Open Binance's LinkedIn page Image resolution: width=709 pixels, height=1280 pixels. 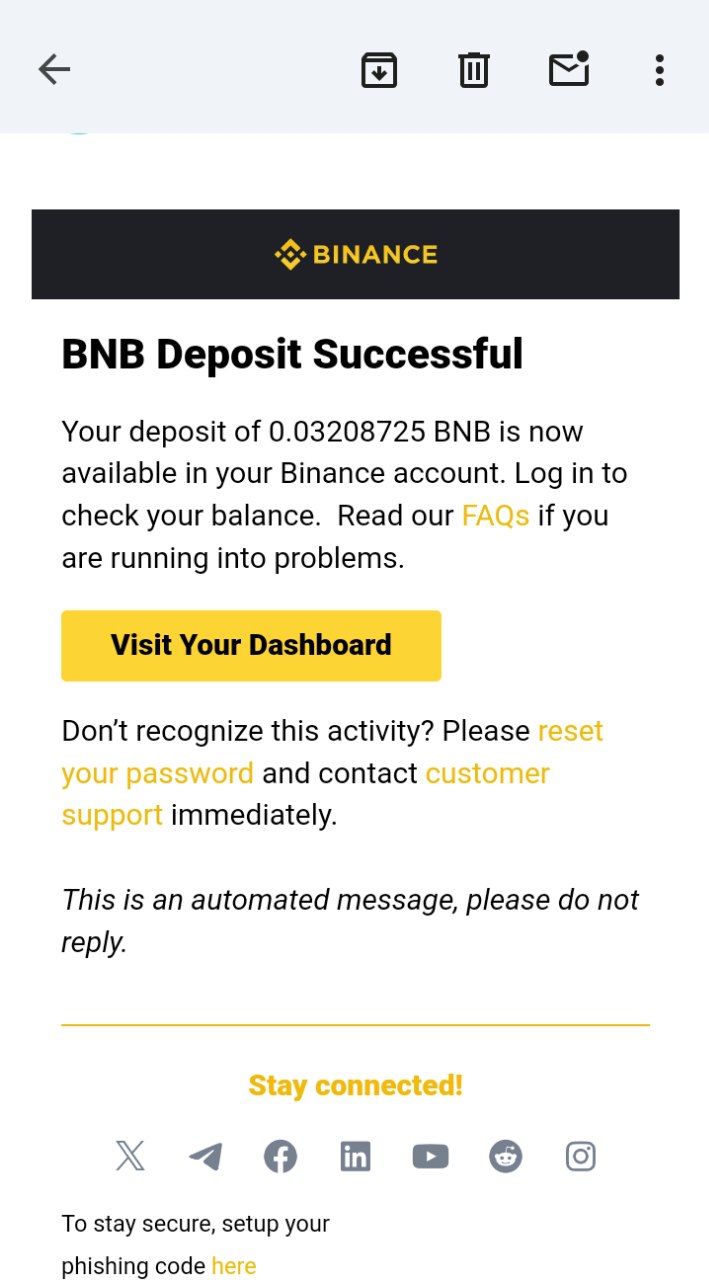[355, 1157]
